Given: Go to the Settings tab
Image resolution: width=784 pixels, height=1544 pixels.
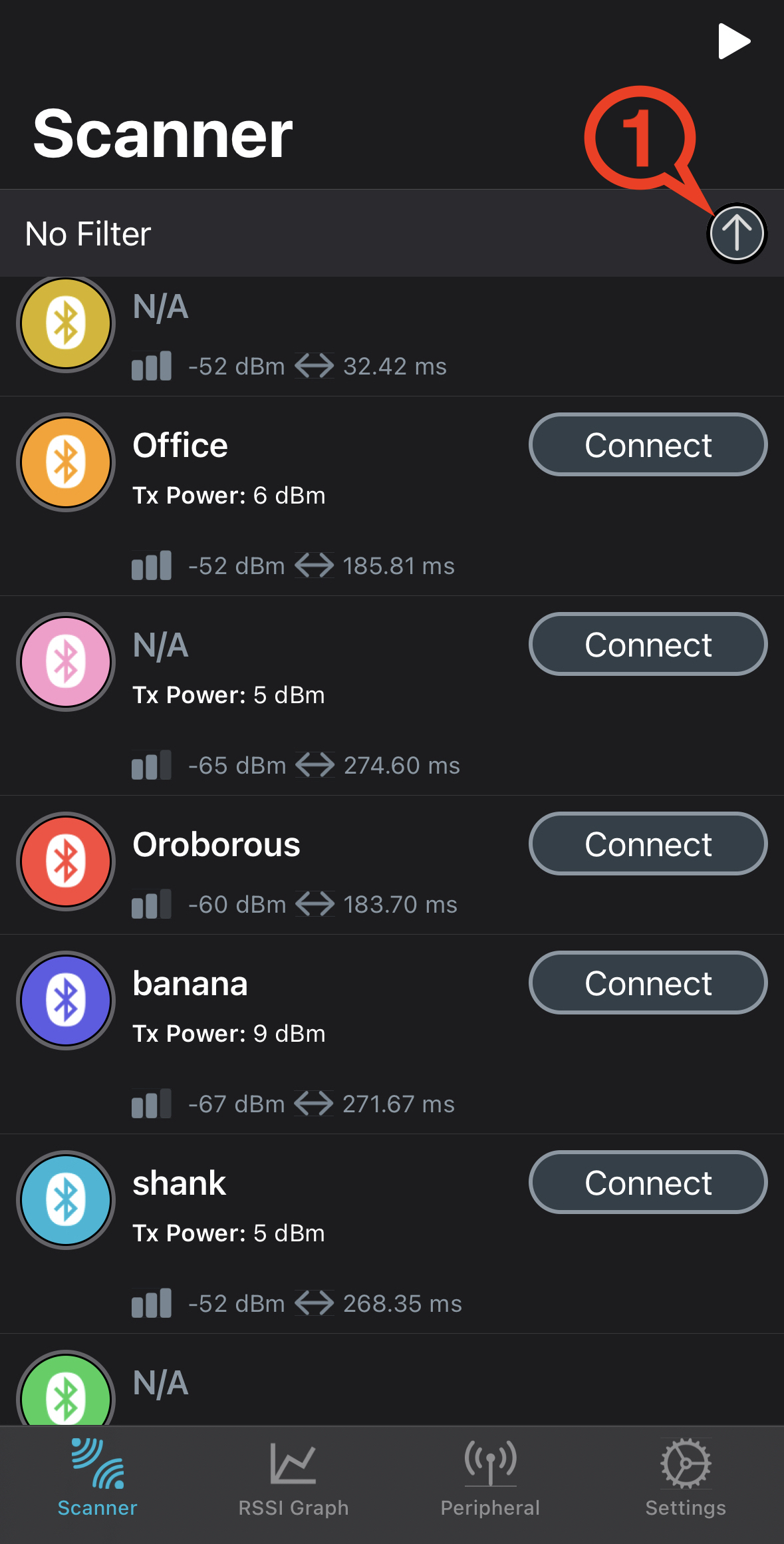Looking at the screenshot, I should click(686, 1478).
